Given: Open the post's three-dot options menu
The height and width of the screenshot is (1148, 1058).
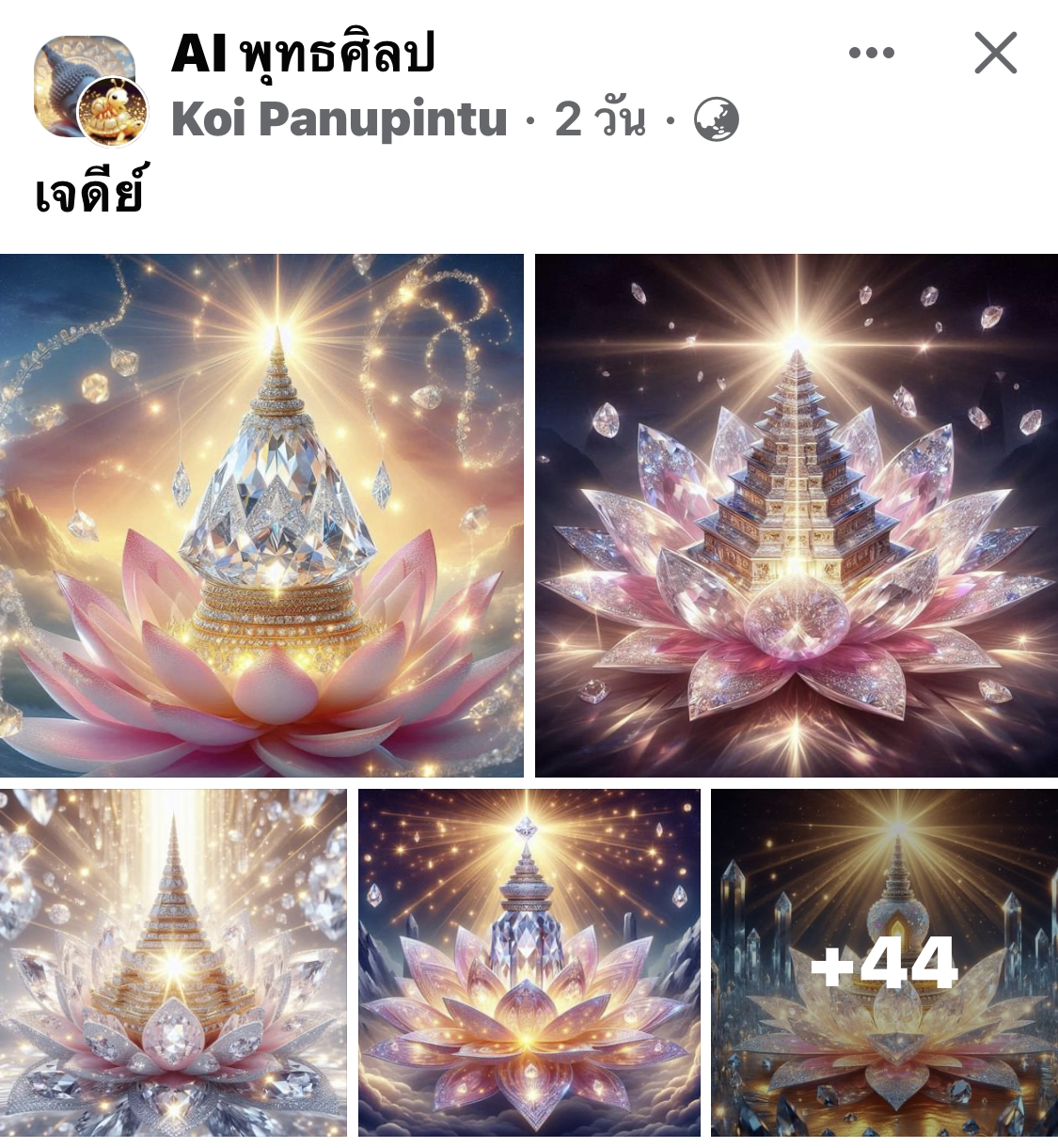Looking at the screenshot, I should (871, 53).
